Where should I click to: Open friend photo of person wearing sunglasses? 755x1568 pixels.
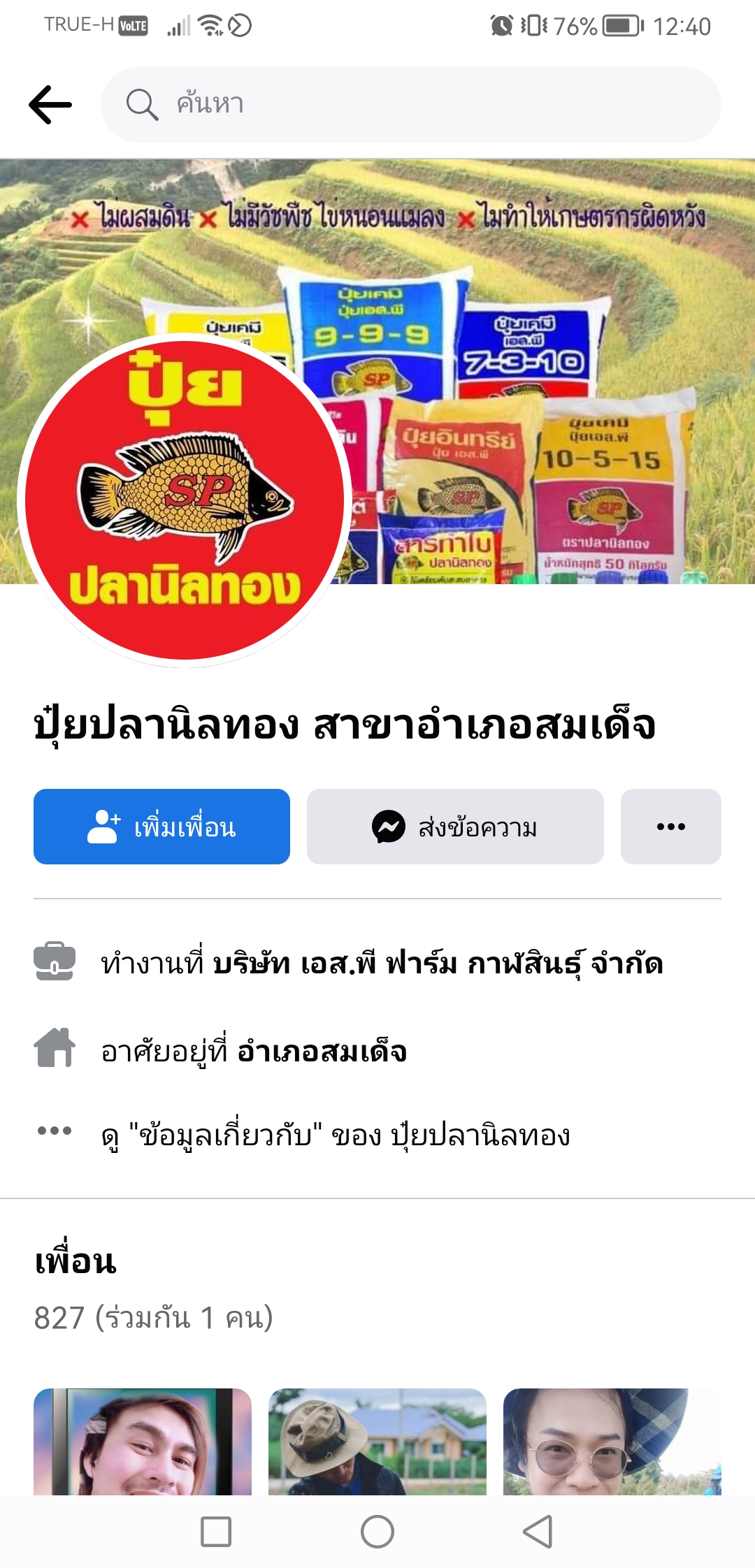click(x=612, y=1442)
